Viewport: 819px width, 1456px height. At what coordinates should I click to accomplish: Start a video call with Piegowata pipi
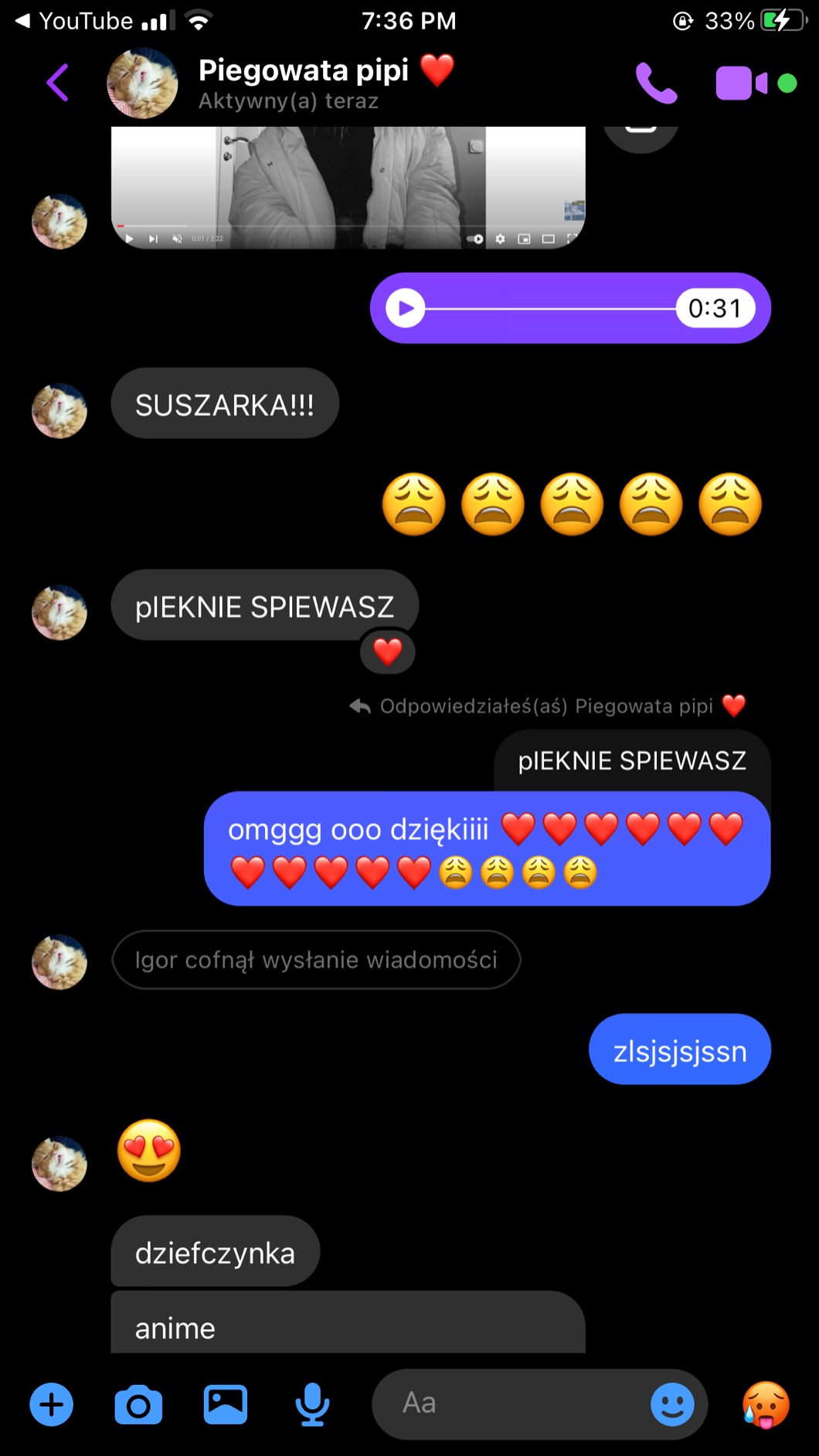tap(742, 83)
